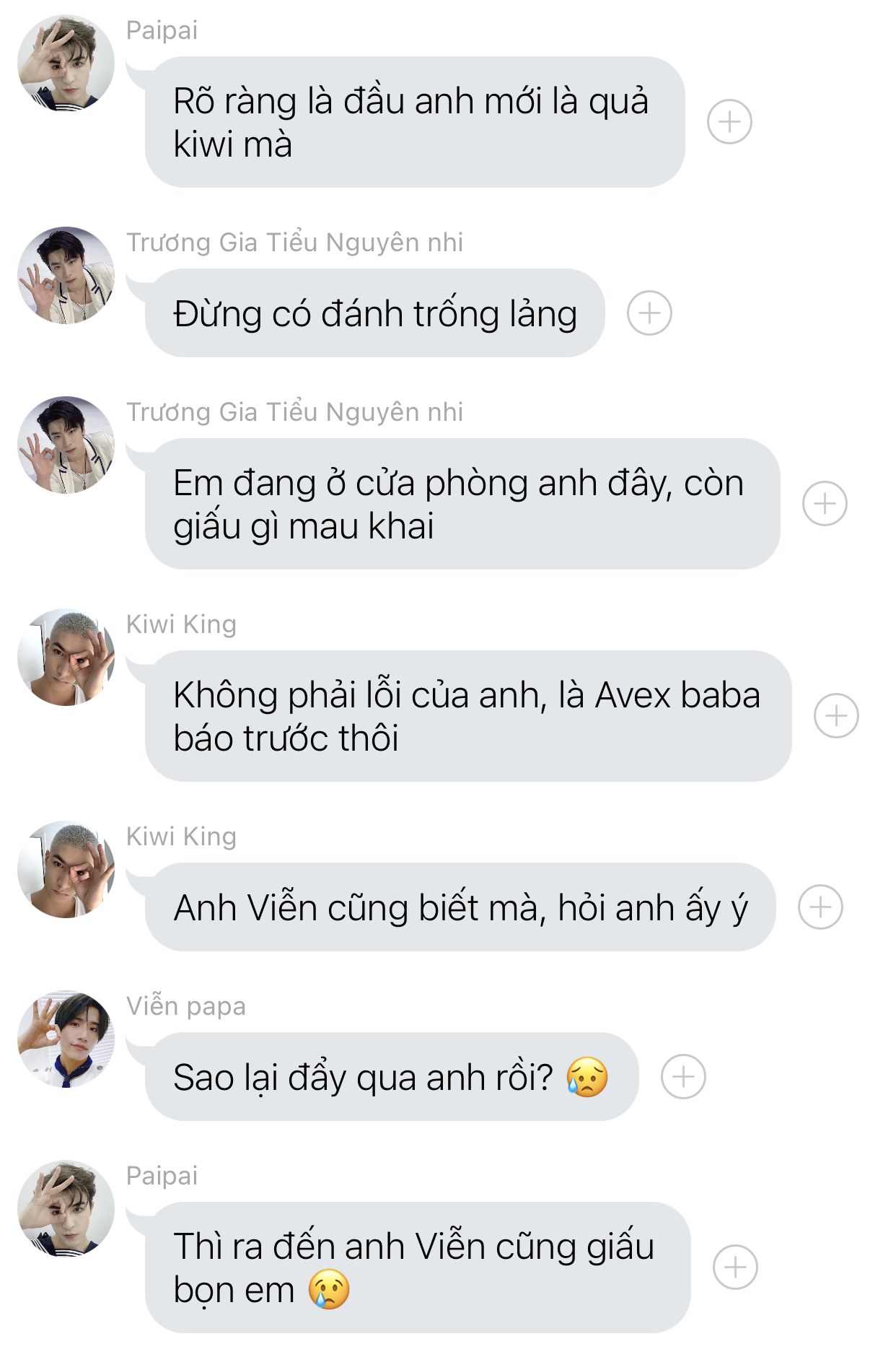This screenshot has width=896, height=1370.
Task: Open Trương Gia Tiểu Nguyên nhi avatar by "Đừng có đánh"
Action: click(66, 276)
